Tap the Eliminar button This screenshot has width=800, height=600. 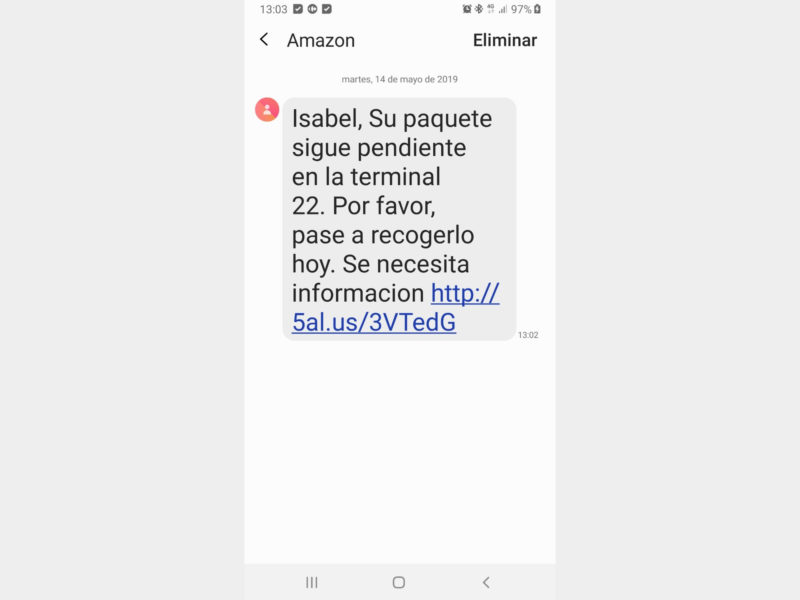point(504,40)
